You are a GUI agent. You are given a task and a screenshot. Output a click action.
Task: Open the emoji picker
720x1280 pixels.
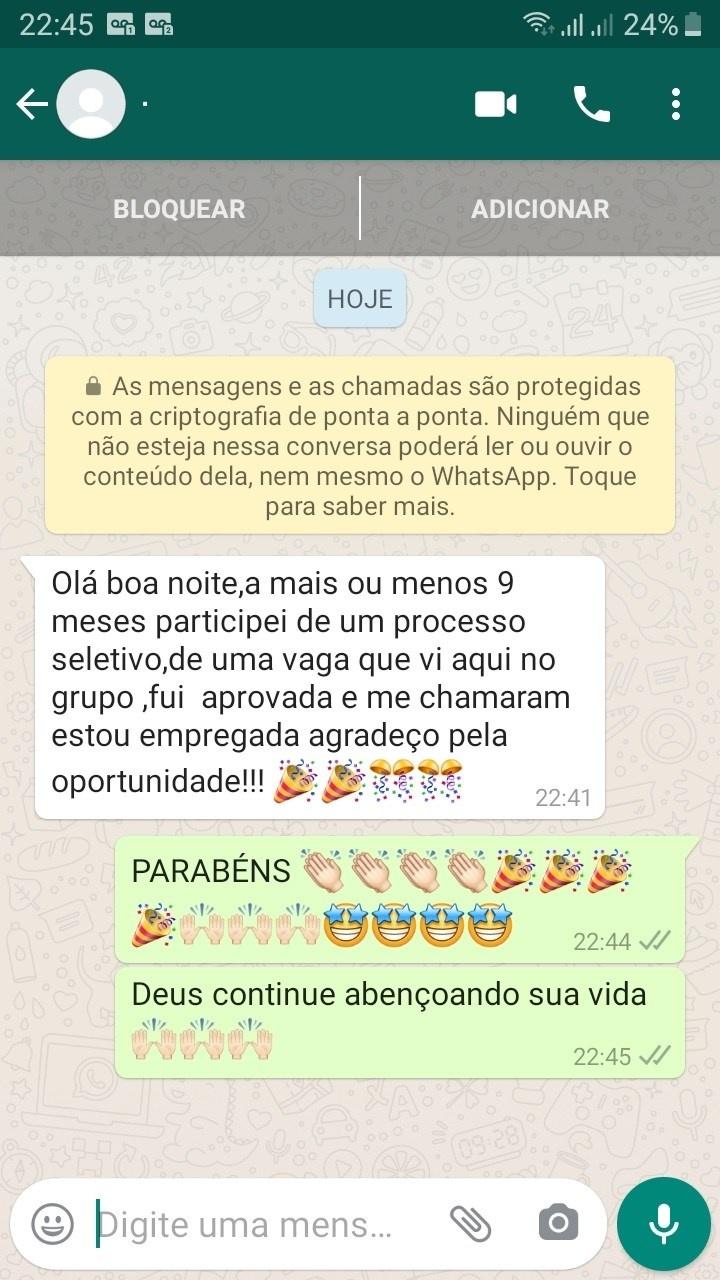pyautogui.click(x=52, y=1222)
